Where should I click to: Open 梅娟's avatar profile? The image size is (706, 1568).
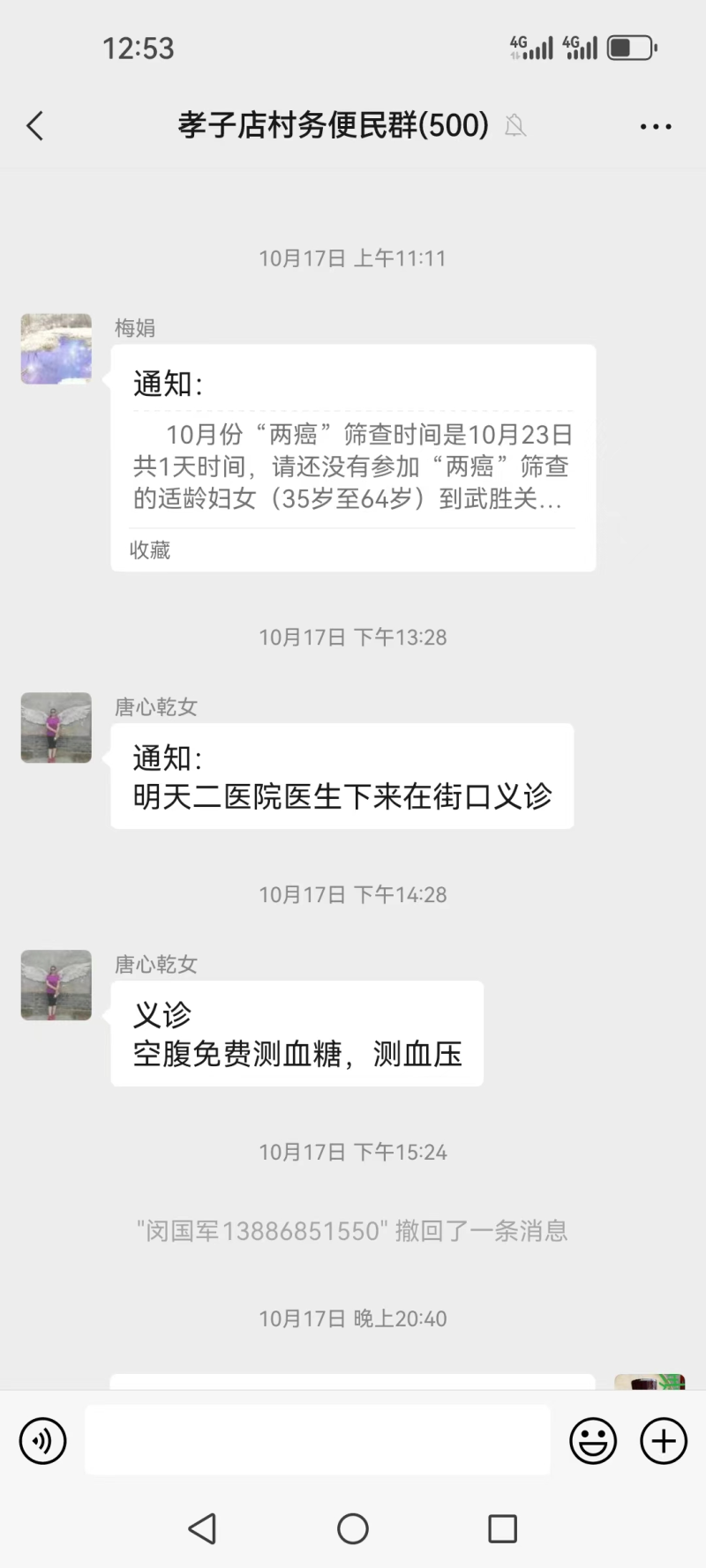click(x=56, y=348)
